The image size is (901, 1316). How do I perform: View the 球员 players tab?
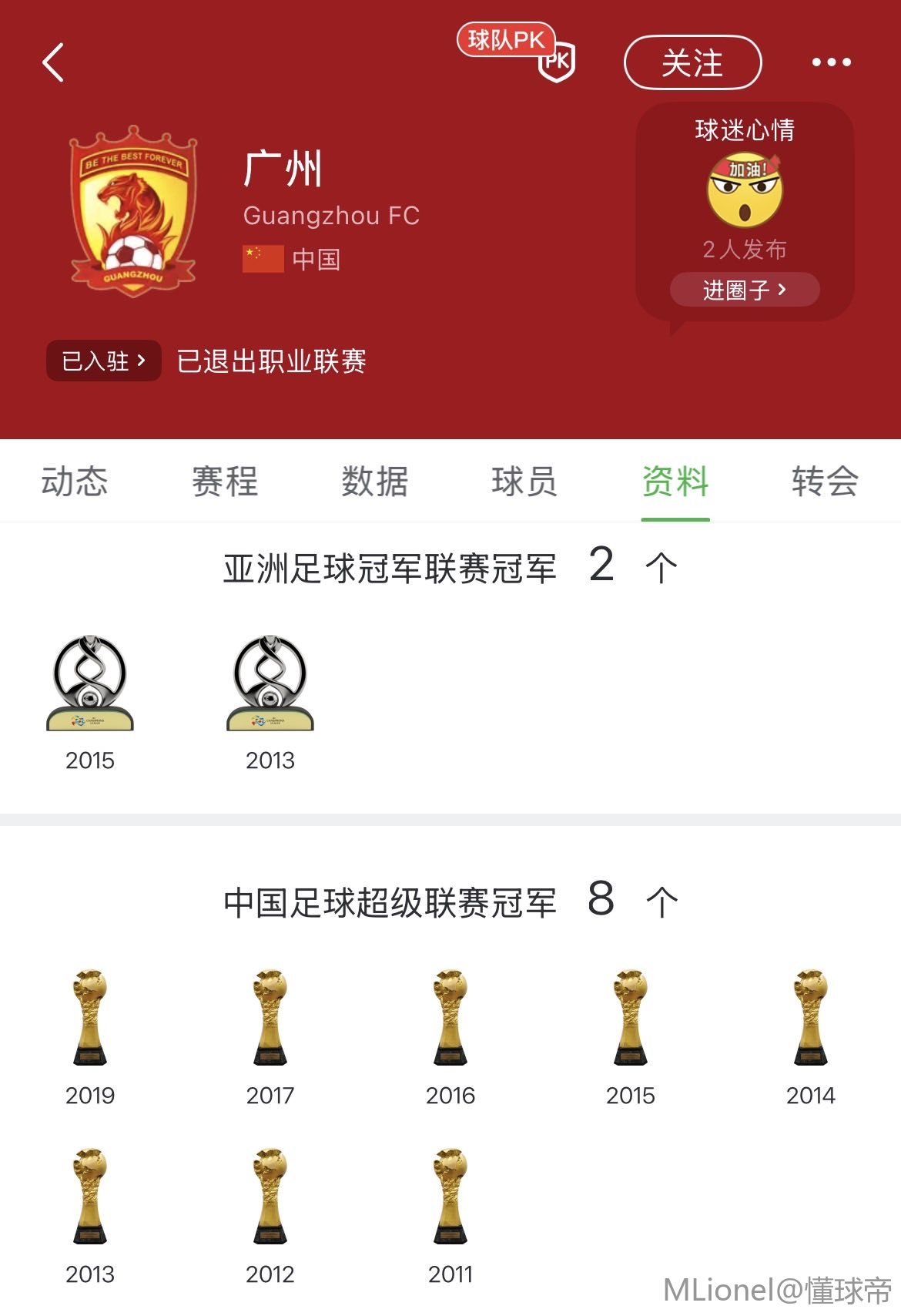[524, 482]
